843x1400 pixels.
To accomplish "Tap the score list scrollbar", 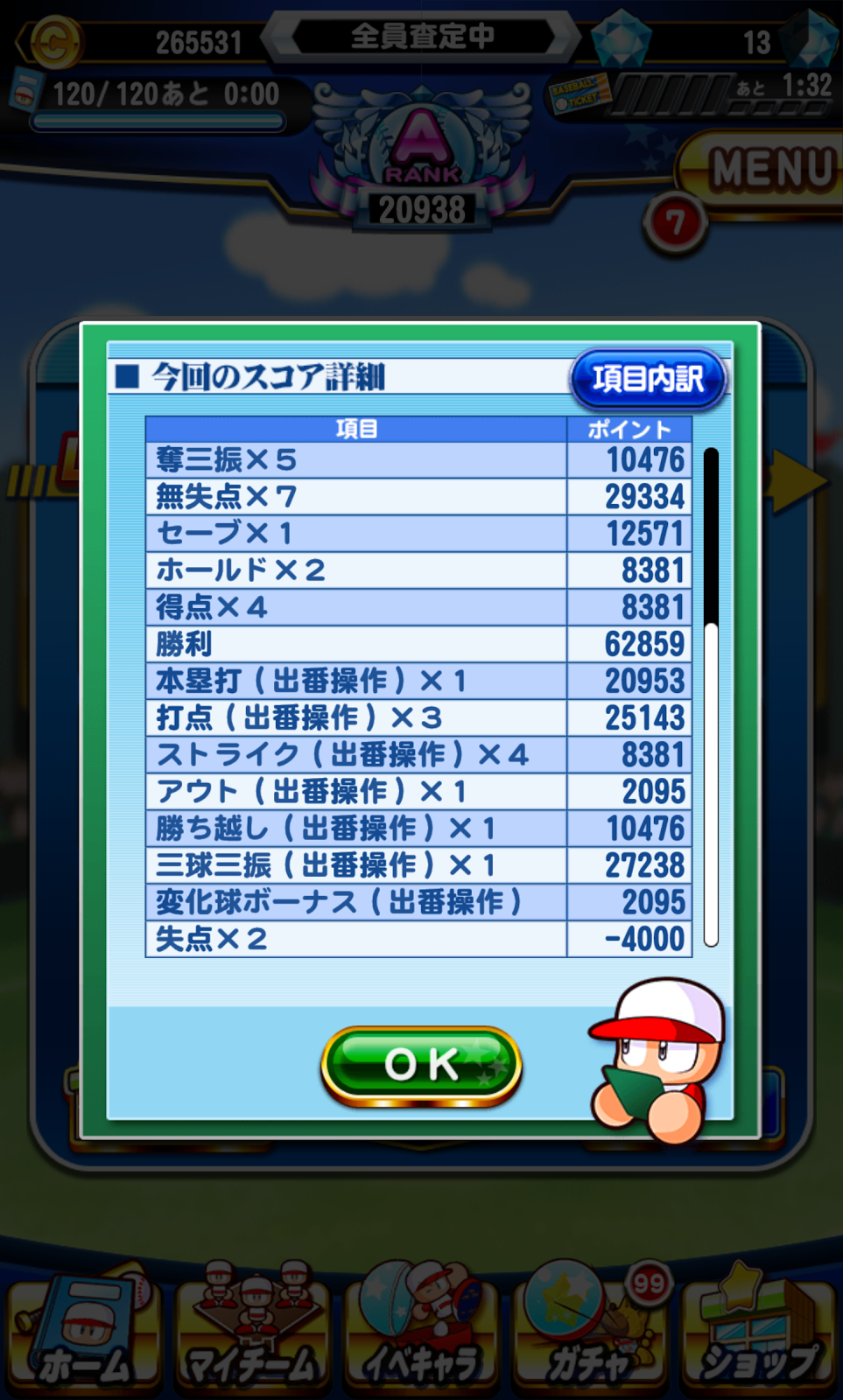I will point(711,696).
